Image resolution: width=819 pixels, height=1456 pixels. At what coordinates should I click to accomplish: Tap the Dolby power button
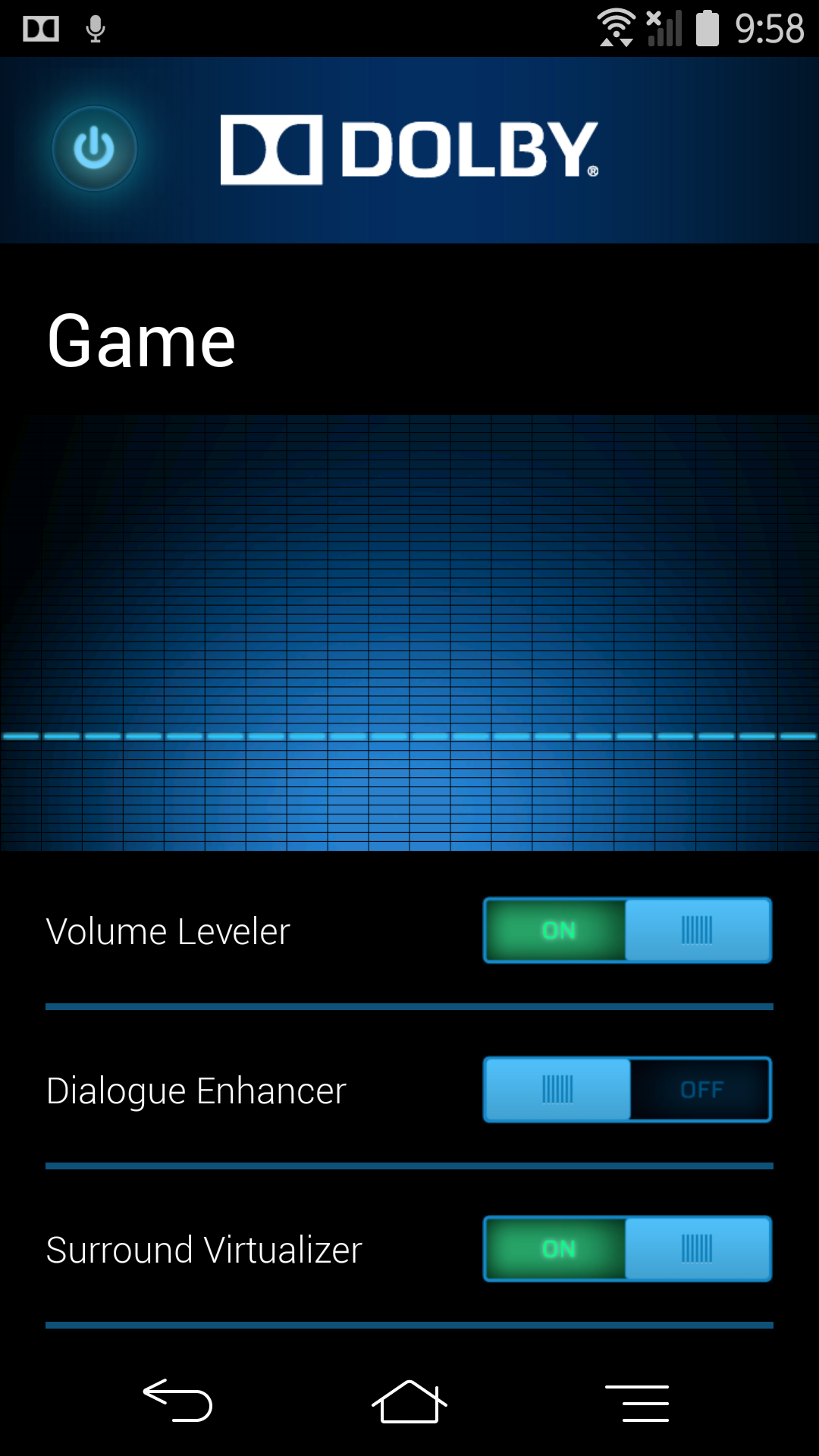click(x=94, y=149)
